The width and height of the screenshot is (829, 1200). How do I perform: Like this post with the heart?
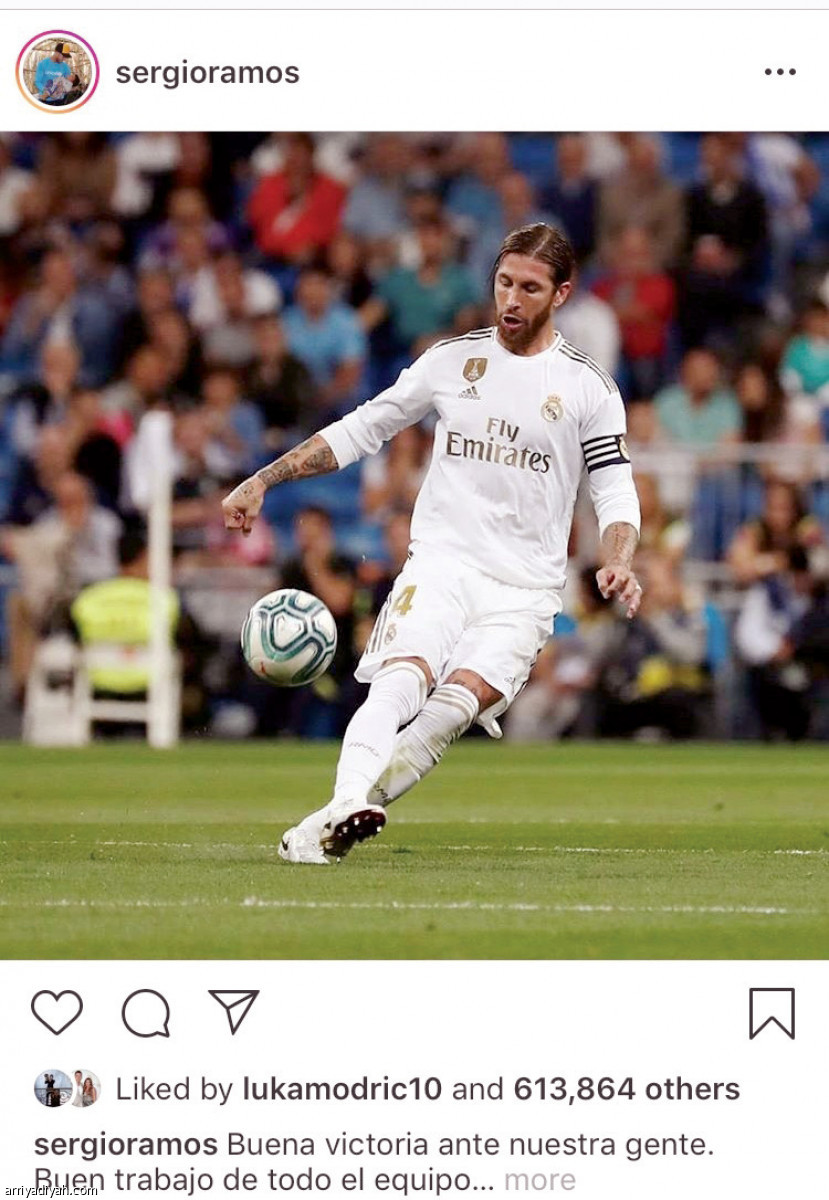tap(57, 1013)
